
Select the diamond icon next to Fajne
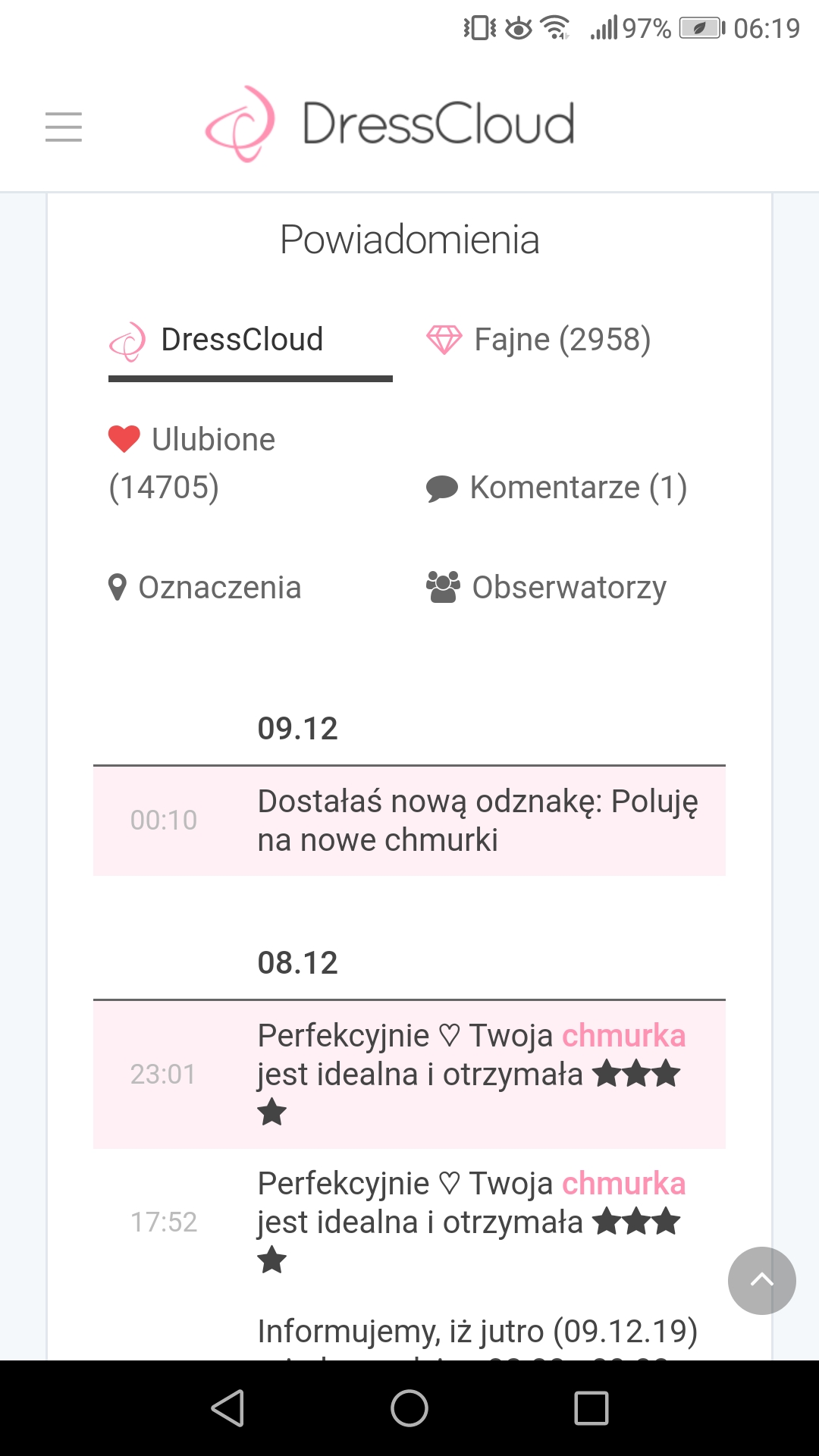click(444, 339)
